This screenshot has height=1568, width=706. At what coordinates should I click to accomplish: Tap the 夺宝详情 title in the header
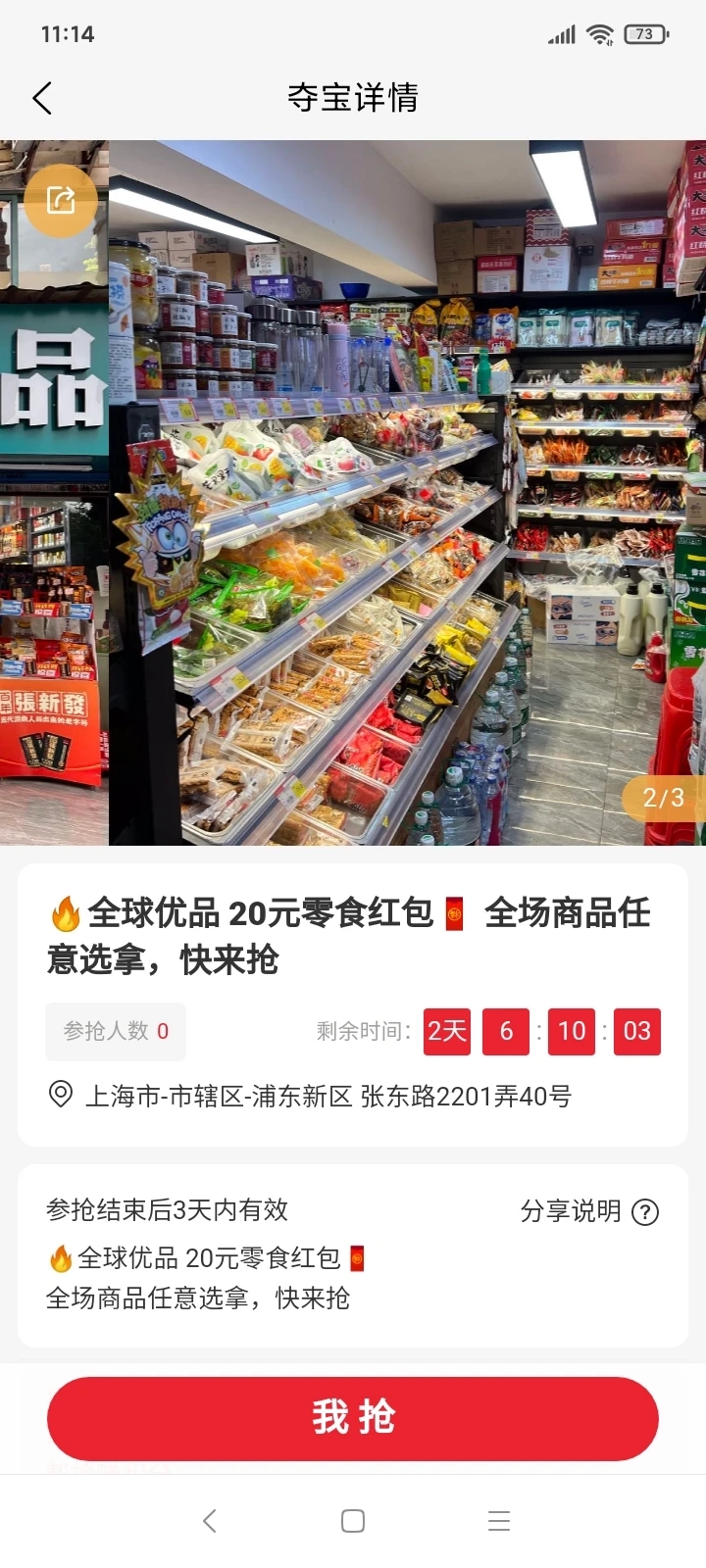tap(353, 98)
